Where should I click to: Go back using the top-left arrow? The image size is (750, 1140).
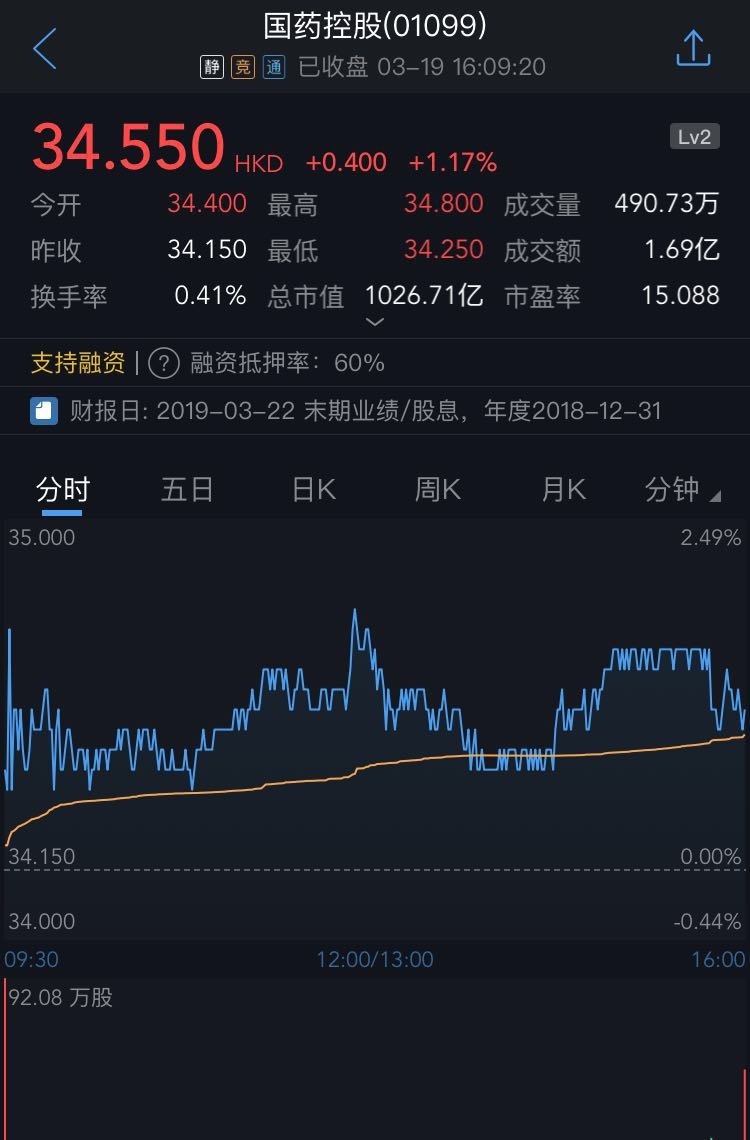click(x=45, y=49)
